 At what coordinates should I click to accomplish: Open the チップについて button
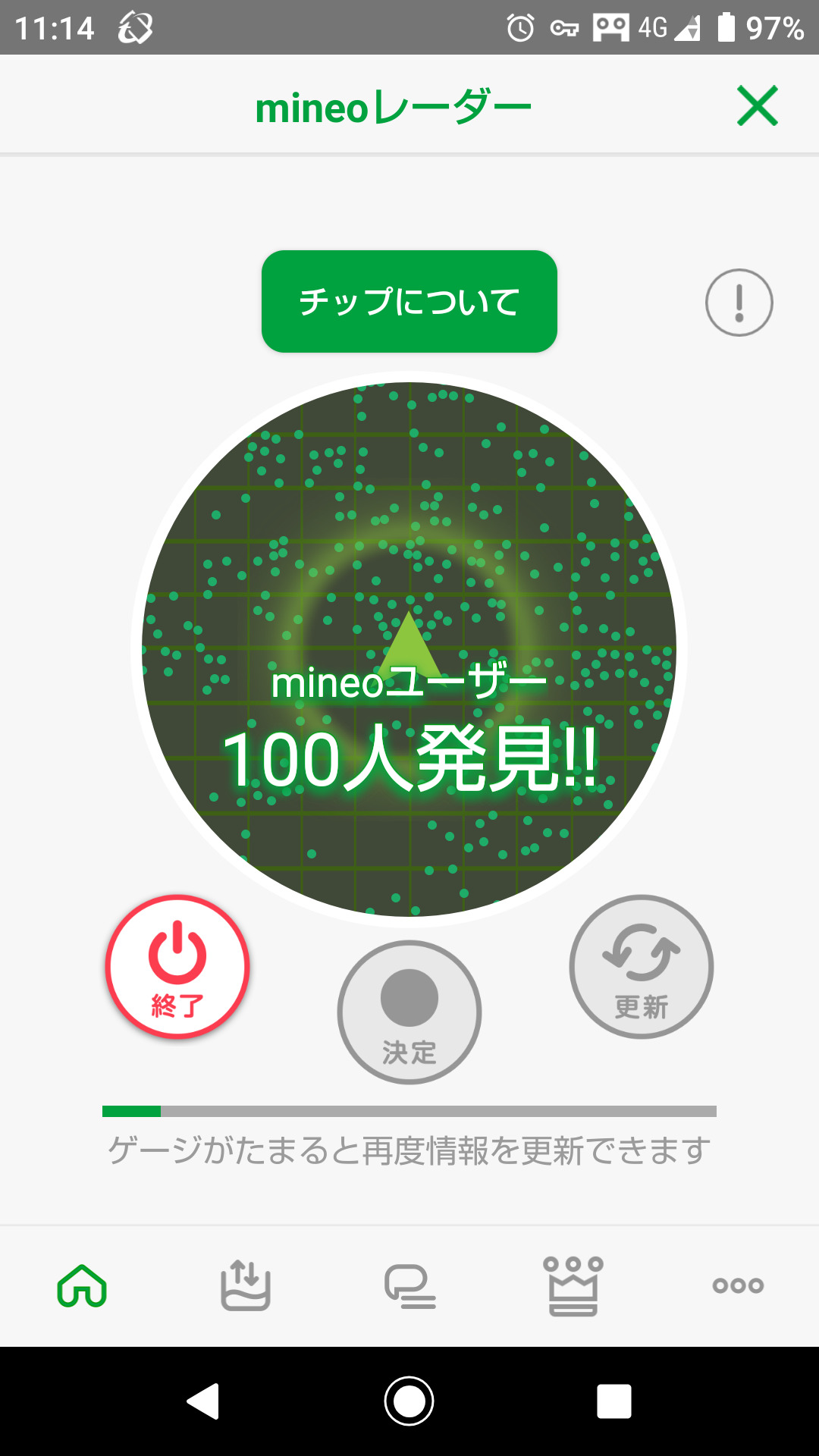point(409,301)
